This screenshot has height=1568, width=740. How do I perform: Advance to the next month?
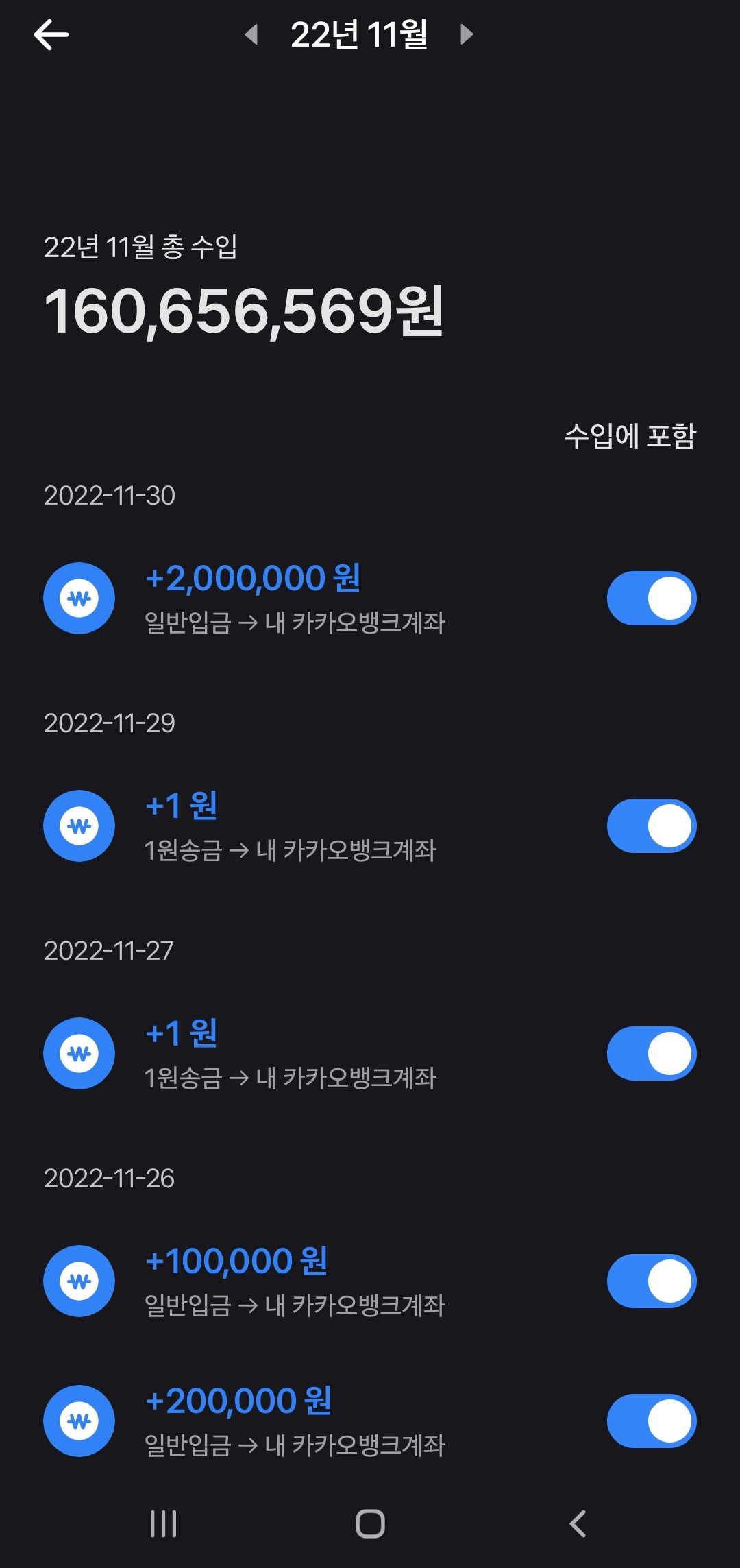467,34
